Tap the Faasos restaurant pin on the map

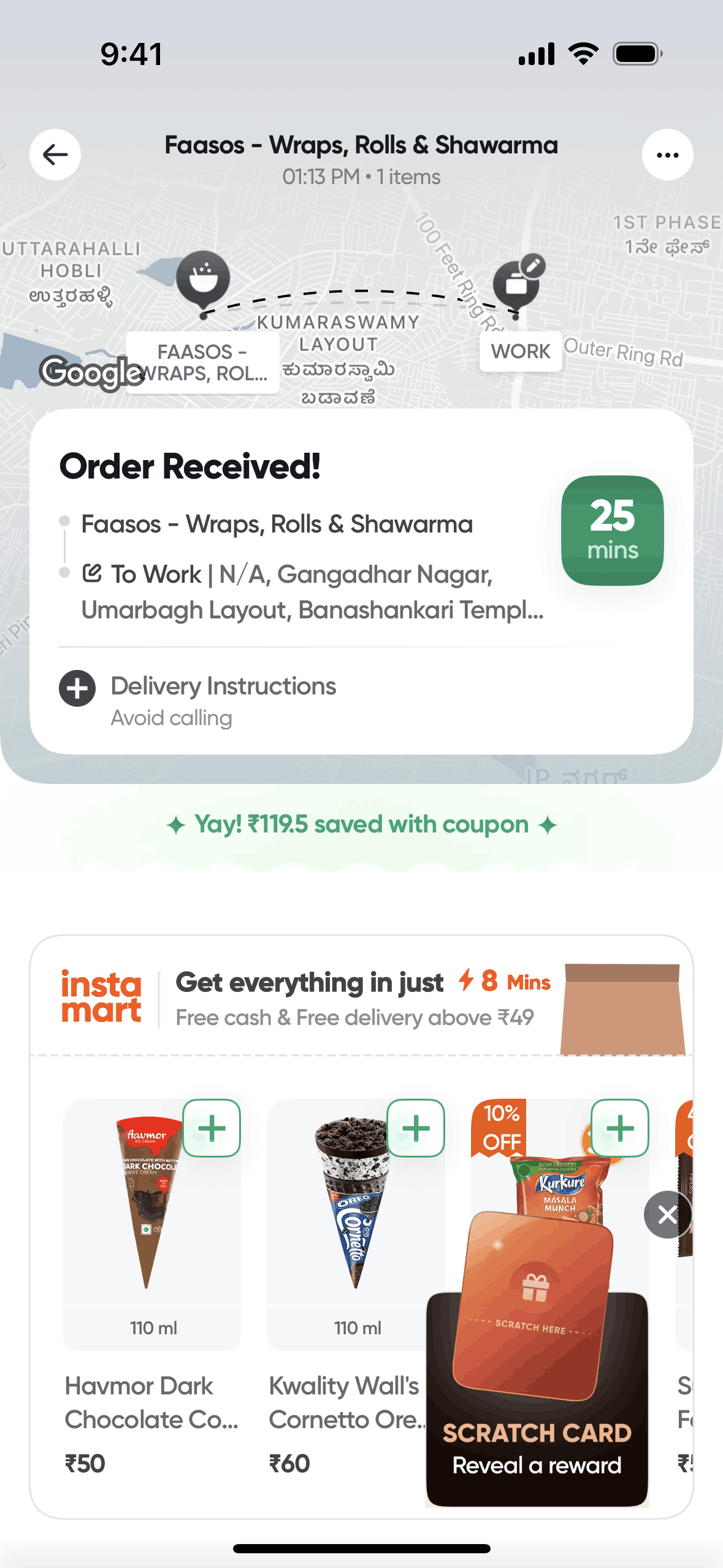[203, 280]
